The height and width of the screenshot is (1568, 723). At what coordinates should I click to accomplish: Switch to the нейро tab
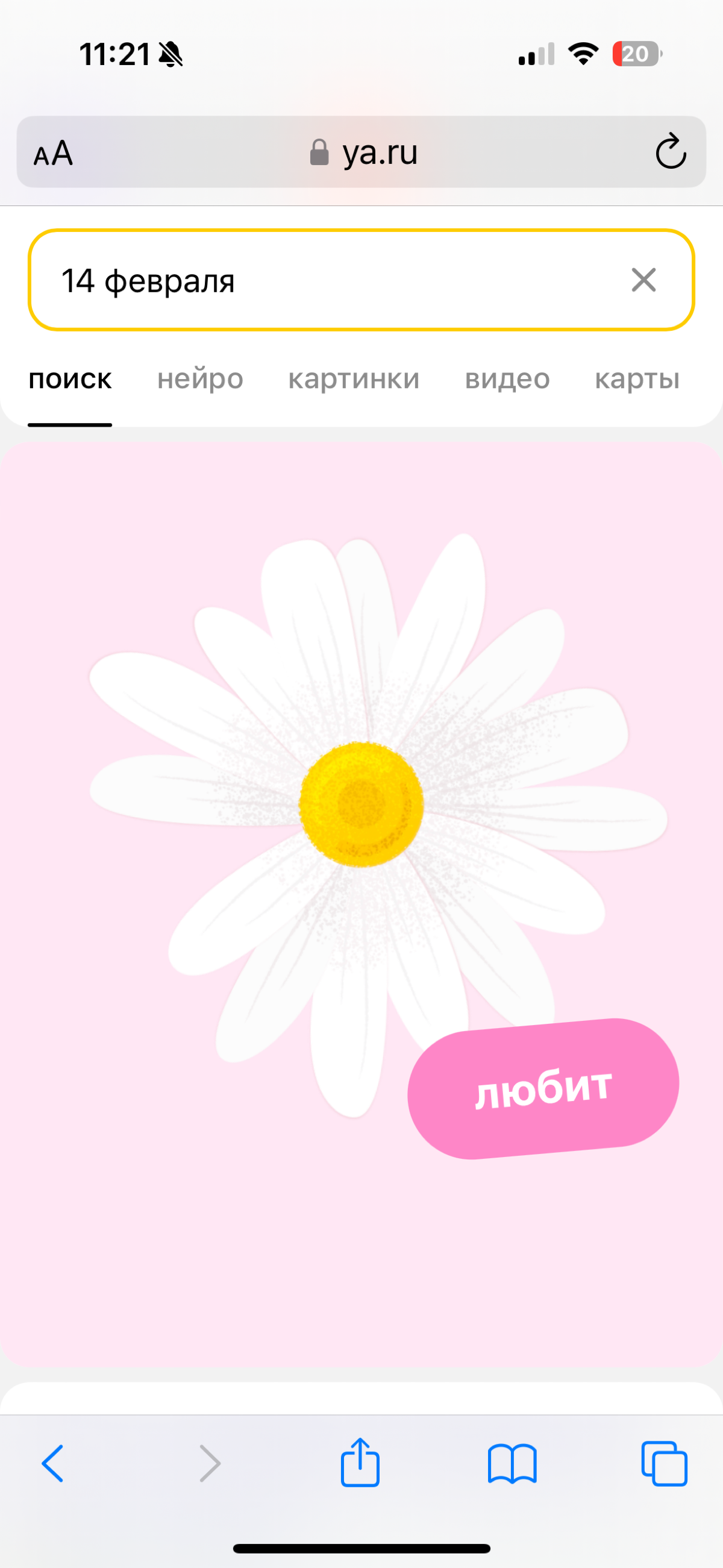(x=200, y=379)
